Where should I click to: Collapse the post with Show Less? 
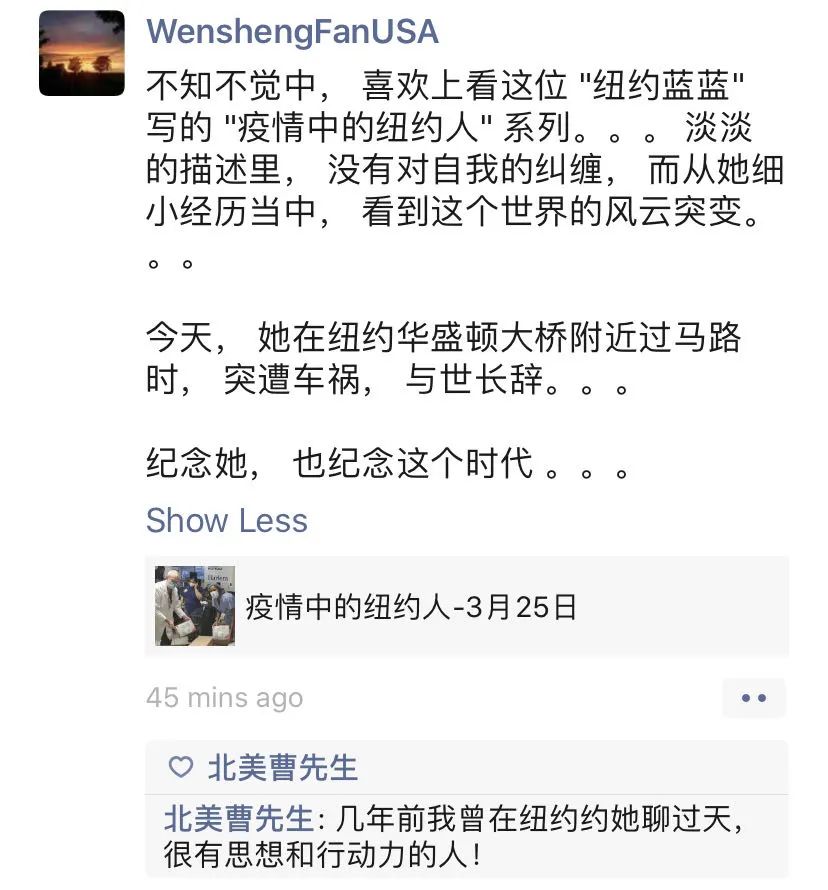(x=227, y=521)
